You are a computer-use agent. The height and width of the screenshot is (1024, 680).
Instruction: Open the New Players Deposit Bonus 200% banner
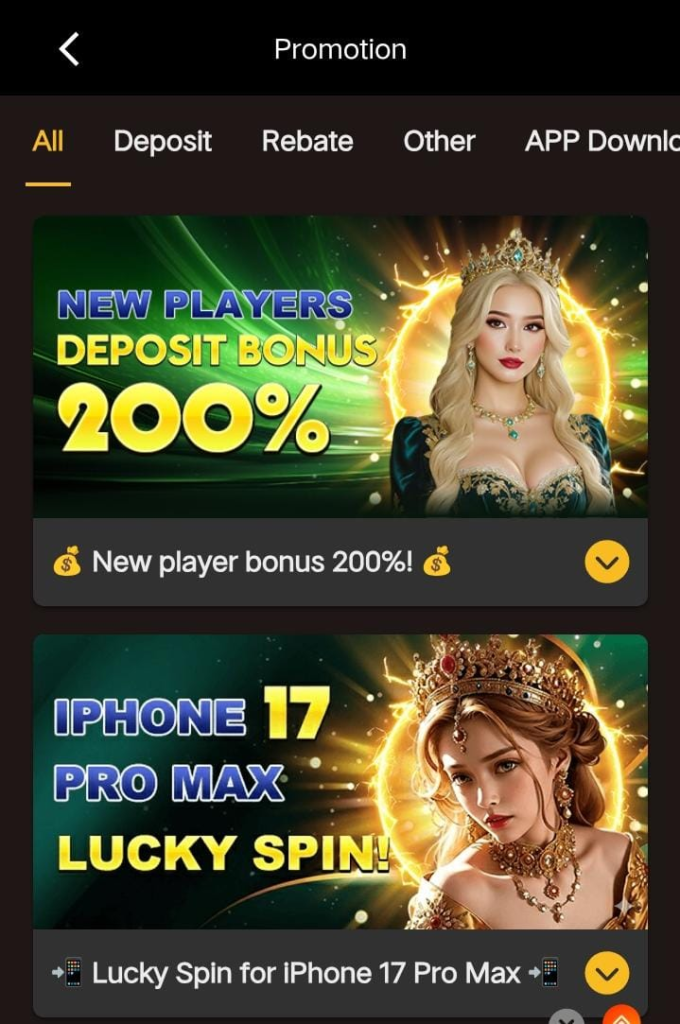(340, 366)
